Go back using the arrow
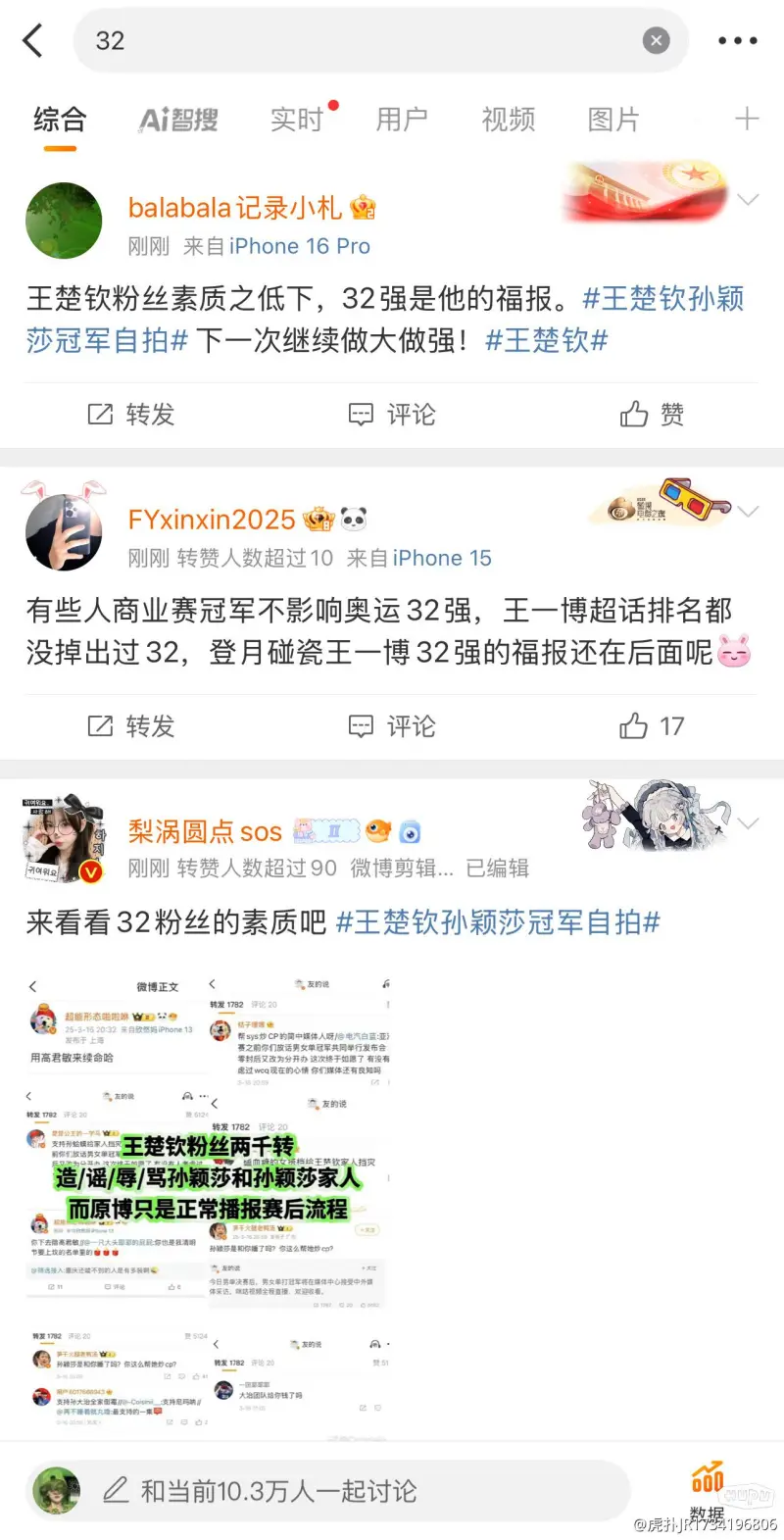 coord(33,41)
